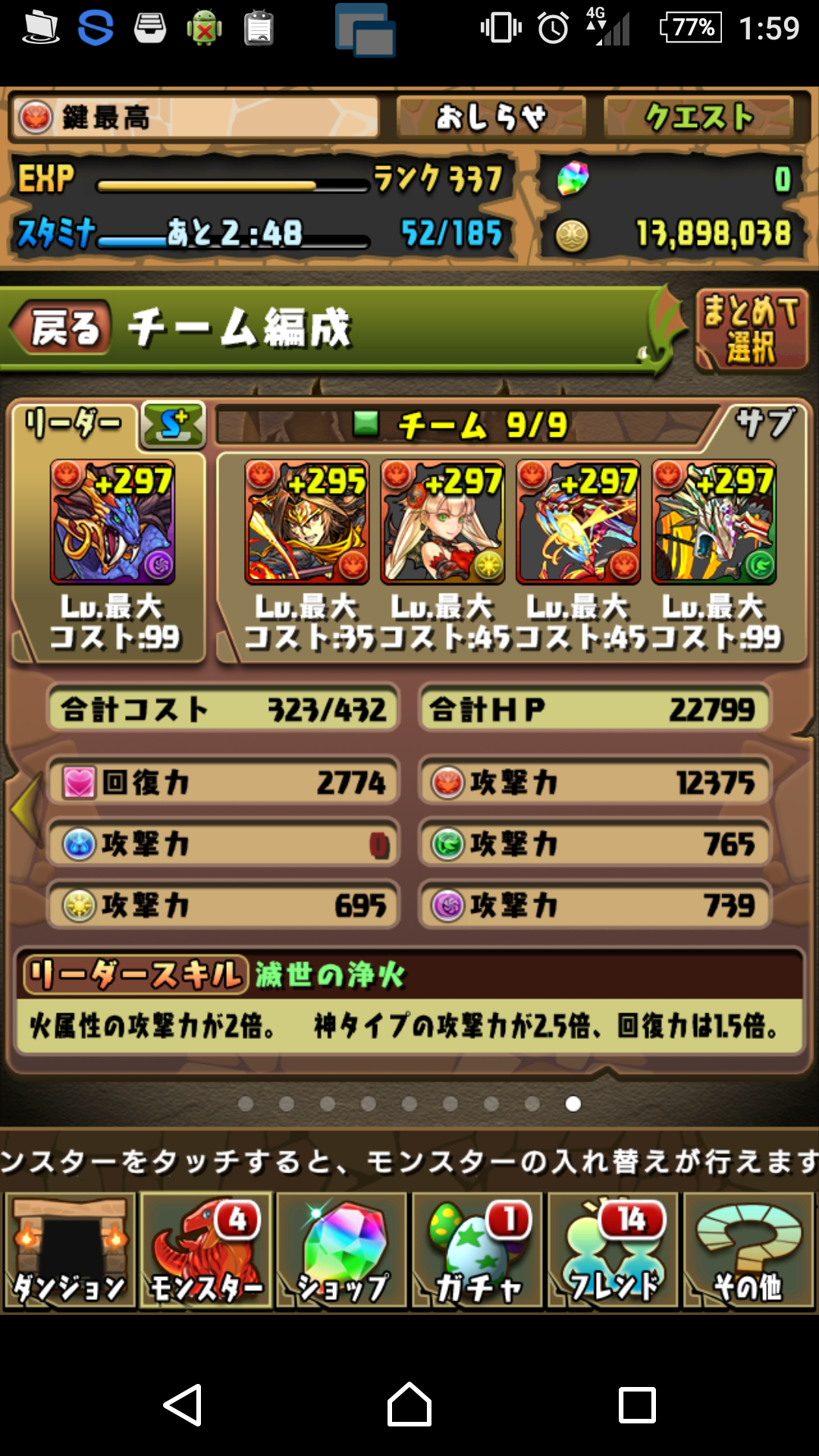This screenshot has height=1456, width=819.
Task: Open the フレンド tab
Action: pos(613,1250)
